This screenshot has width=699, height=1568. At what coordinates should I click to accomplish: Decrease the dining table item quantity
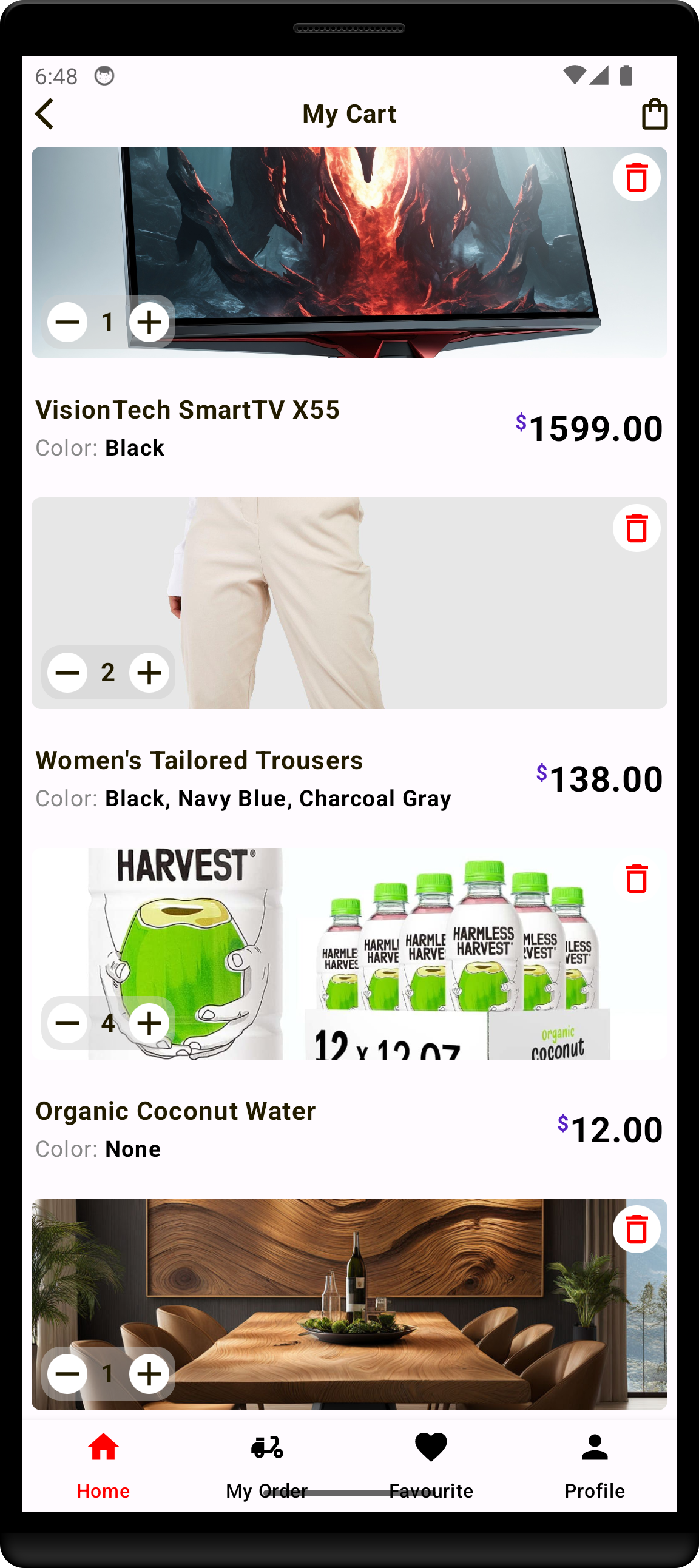pyautogui.click(x=67, y=1374)
